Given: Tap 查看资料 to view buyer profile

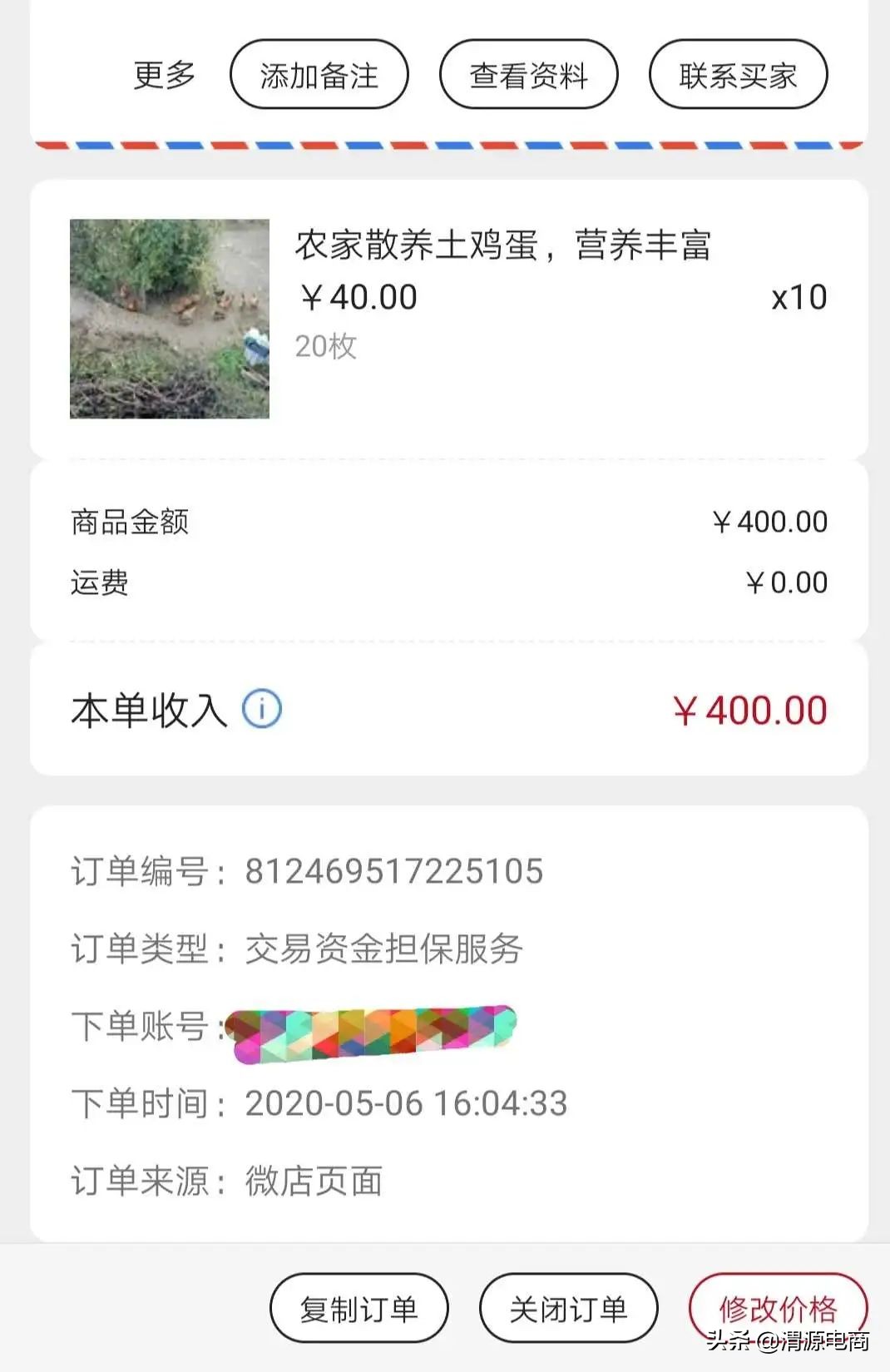Looking at the screenshot, I should click(x=530, y=73).
